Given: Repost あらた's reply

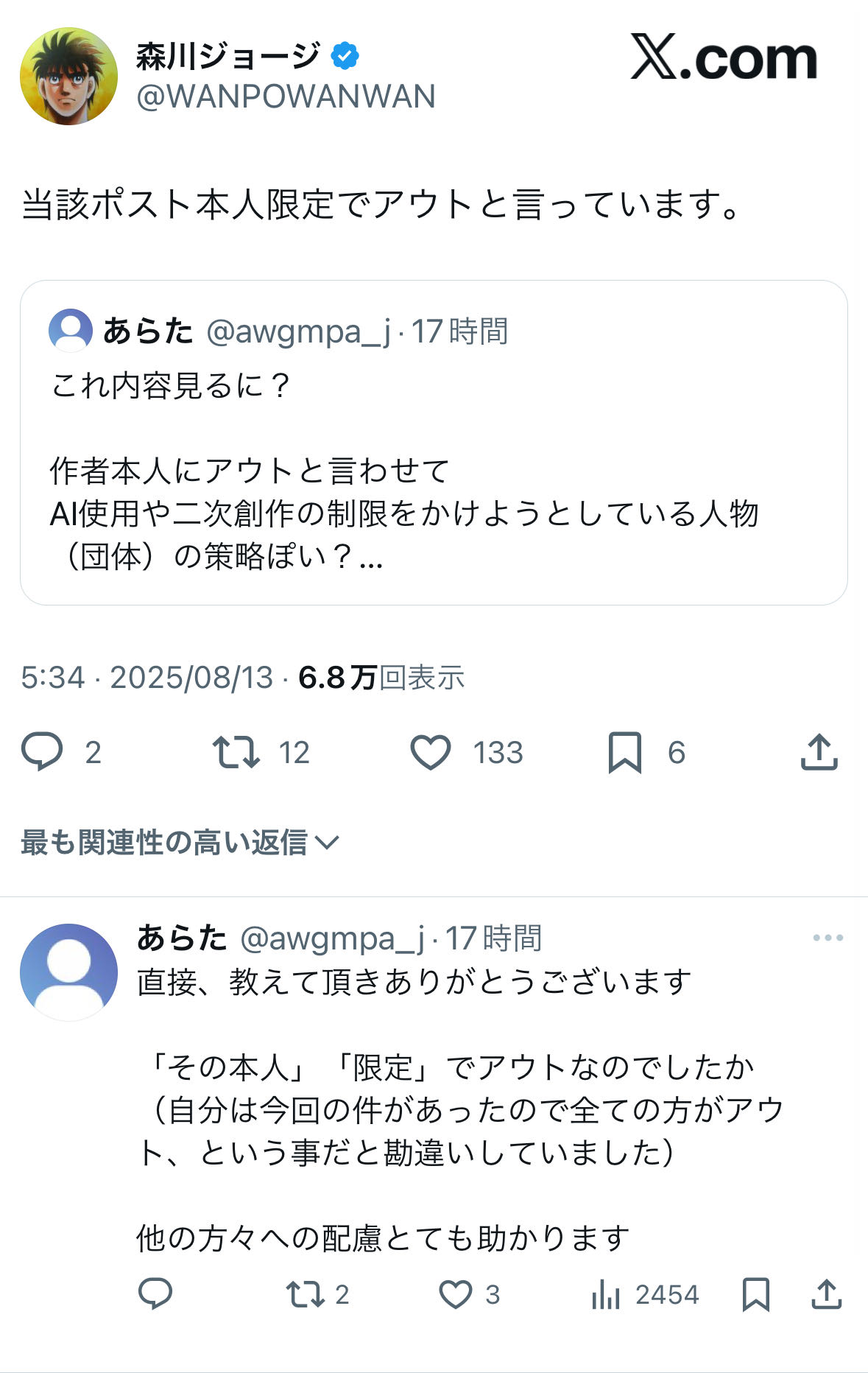Looking at the screenshot, I should coord(305,1294).
